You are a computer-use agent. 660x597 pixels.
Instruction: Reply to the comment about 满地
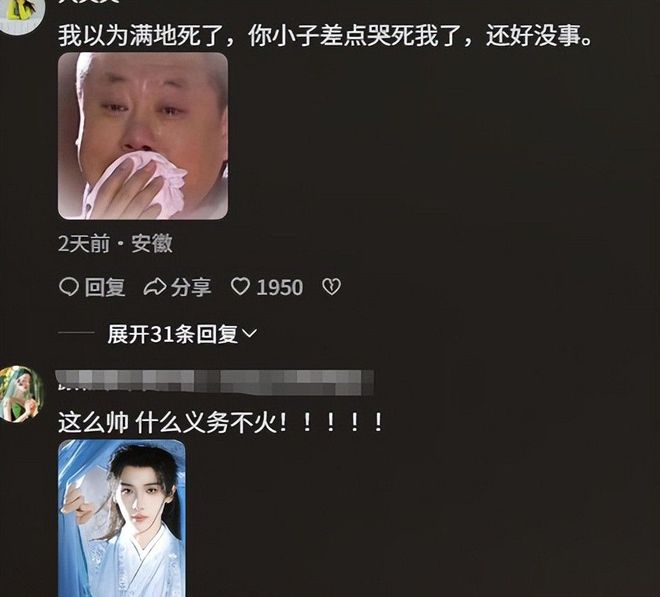(92, 287)
